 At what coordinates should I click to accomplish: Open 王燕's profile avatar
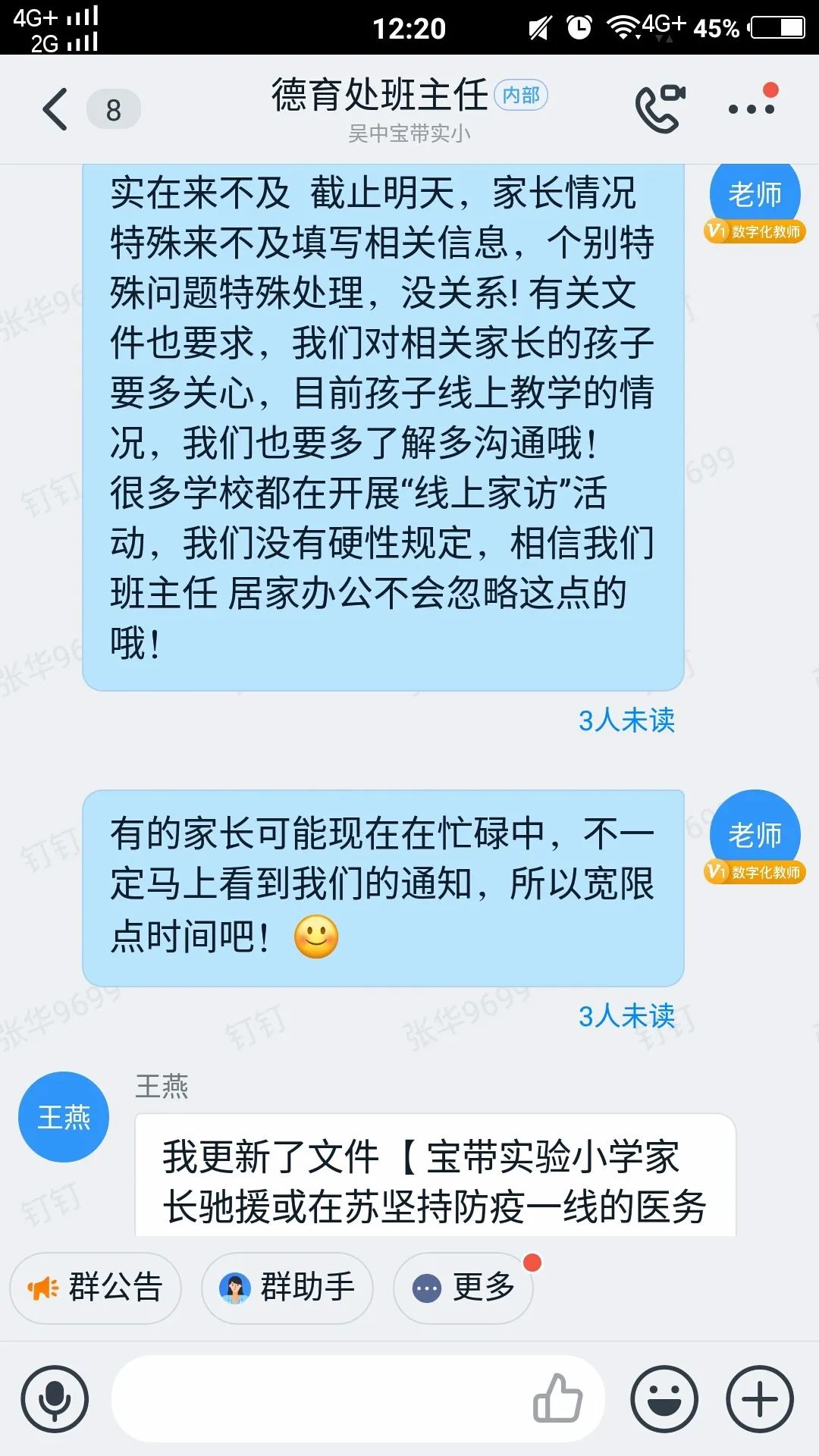pos(64,1117)
